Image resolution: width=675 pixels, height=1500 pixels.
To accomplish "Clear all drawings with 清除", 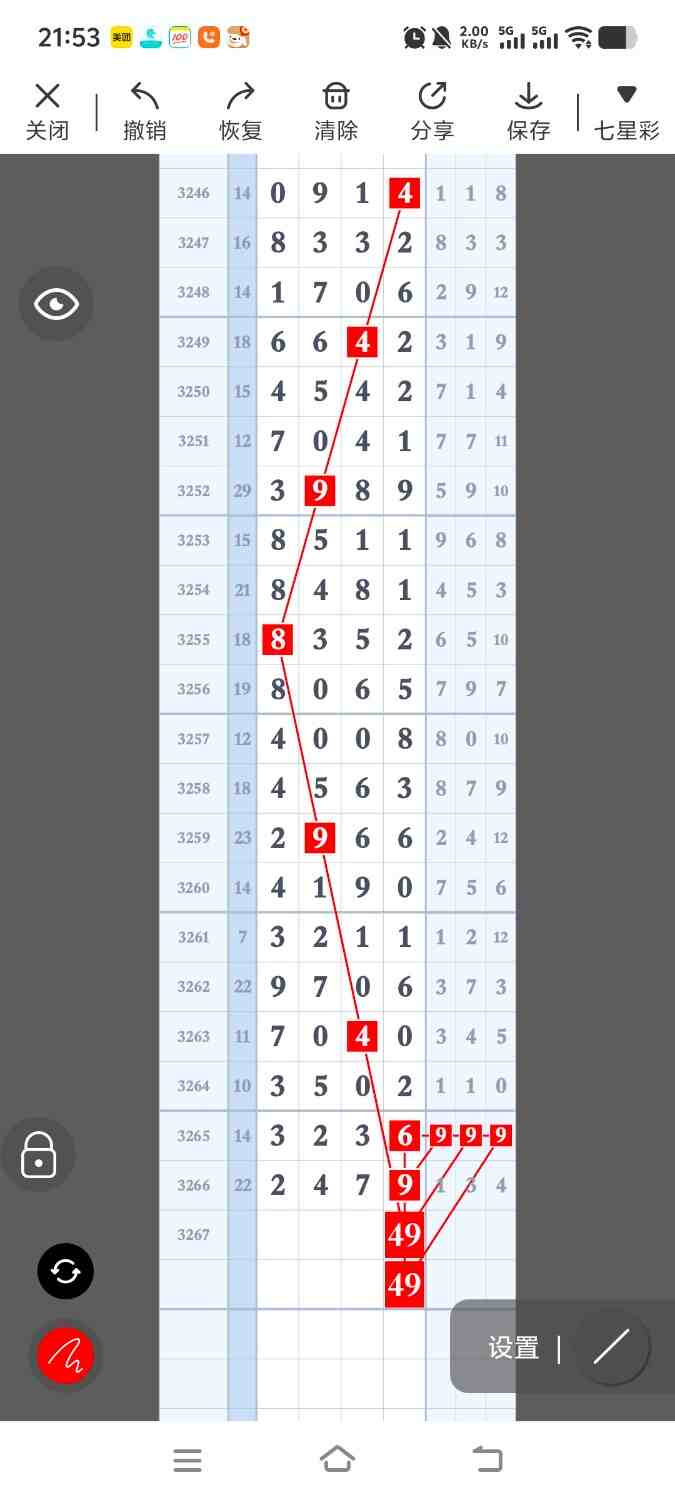I will (x=336, y=111).
